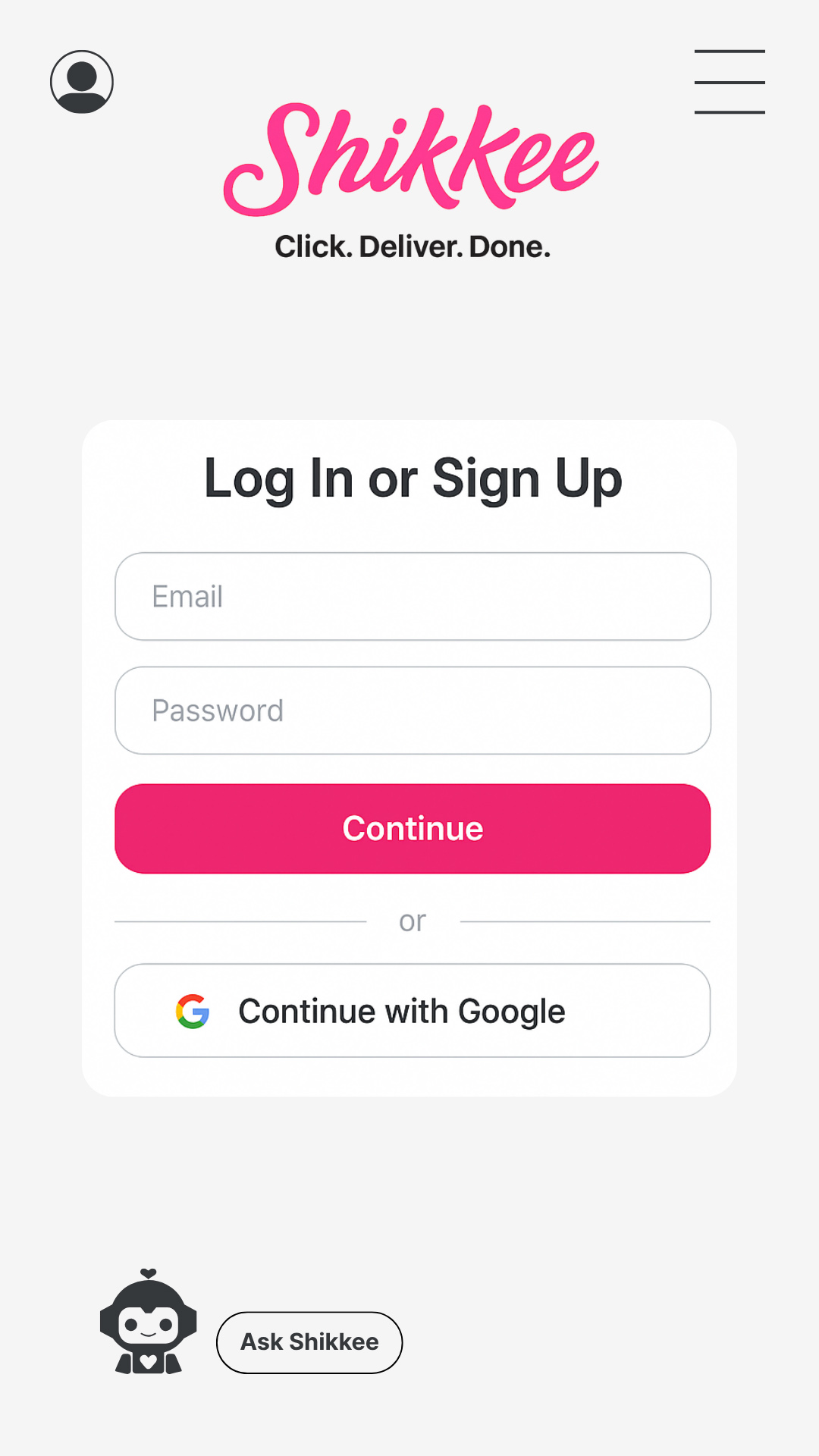
Task: Open the hamburger menu
Action: pyautogui.click(x=730, y=82)
